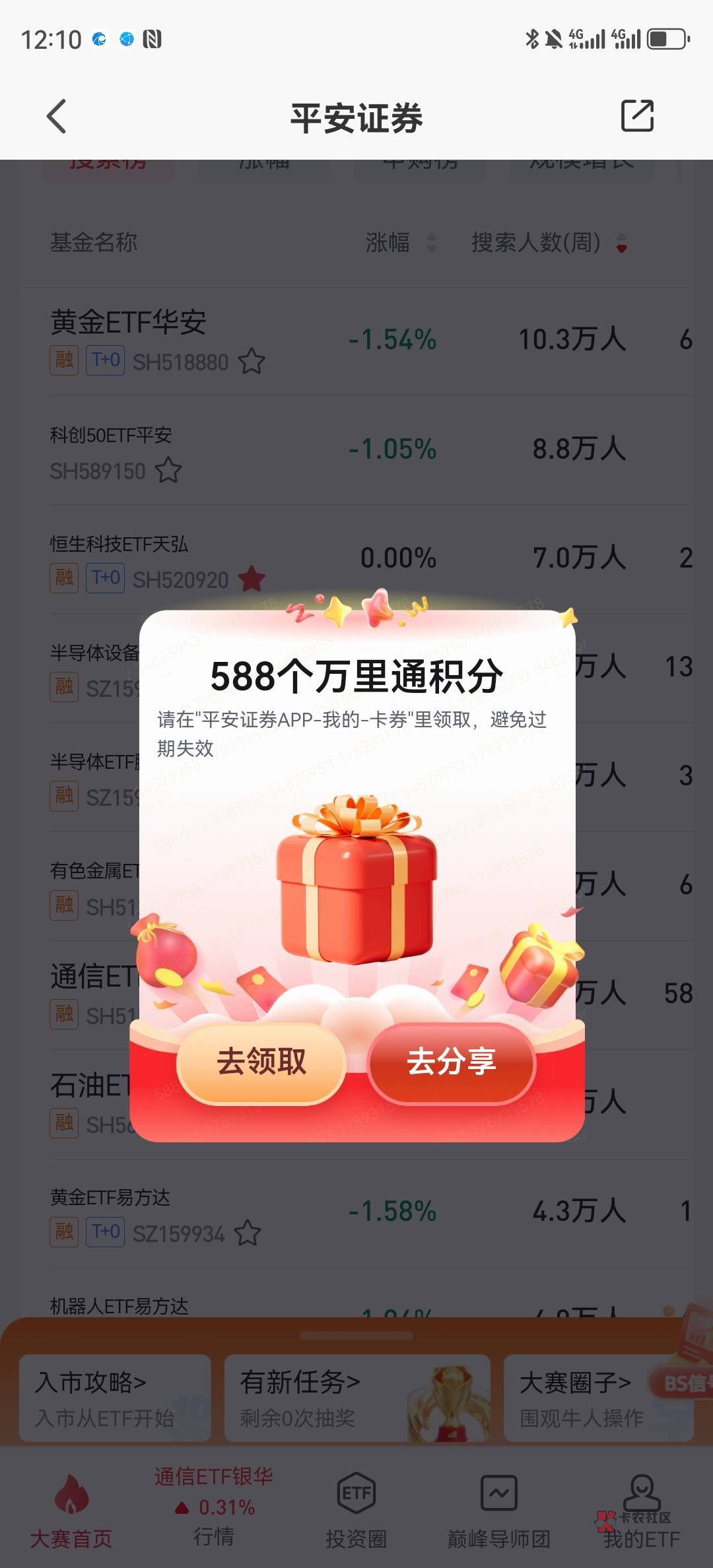713x1568 pixels.
Task: Open the 科创50ETF平安 fund row
Action: click(371, 451)
